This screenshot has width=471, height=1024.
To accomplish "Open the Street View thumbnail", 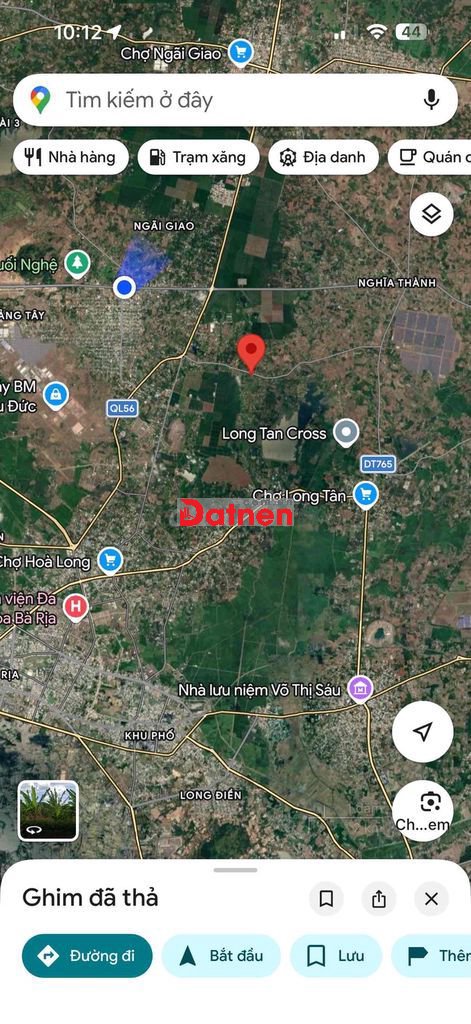I will [x=48, y=810].
